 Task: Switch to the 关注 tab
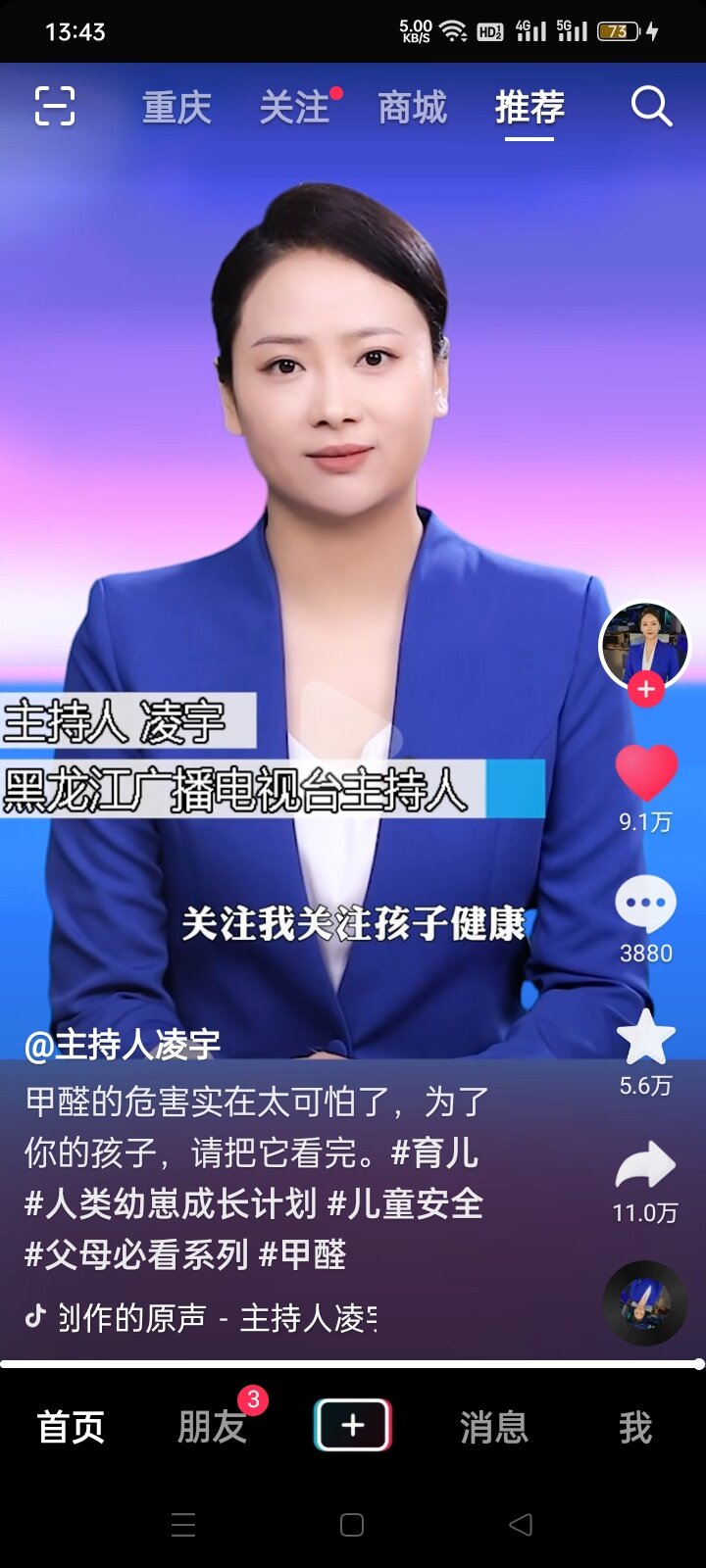[294, 107]
